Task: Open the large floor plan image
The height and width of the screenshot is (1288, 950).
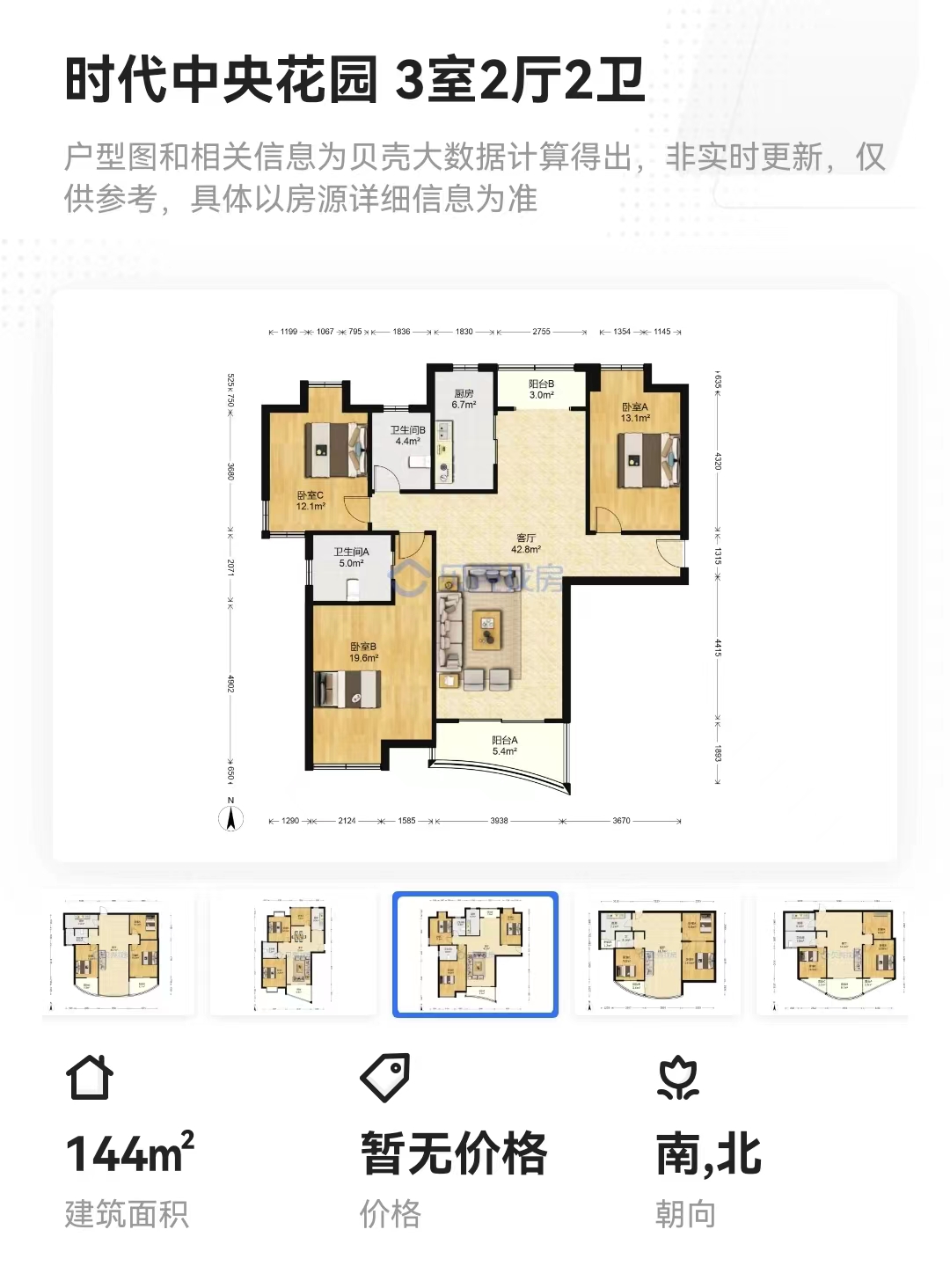Action: [x=475, y=575]
